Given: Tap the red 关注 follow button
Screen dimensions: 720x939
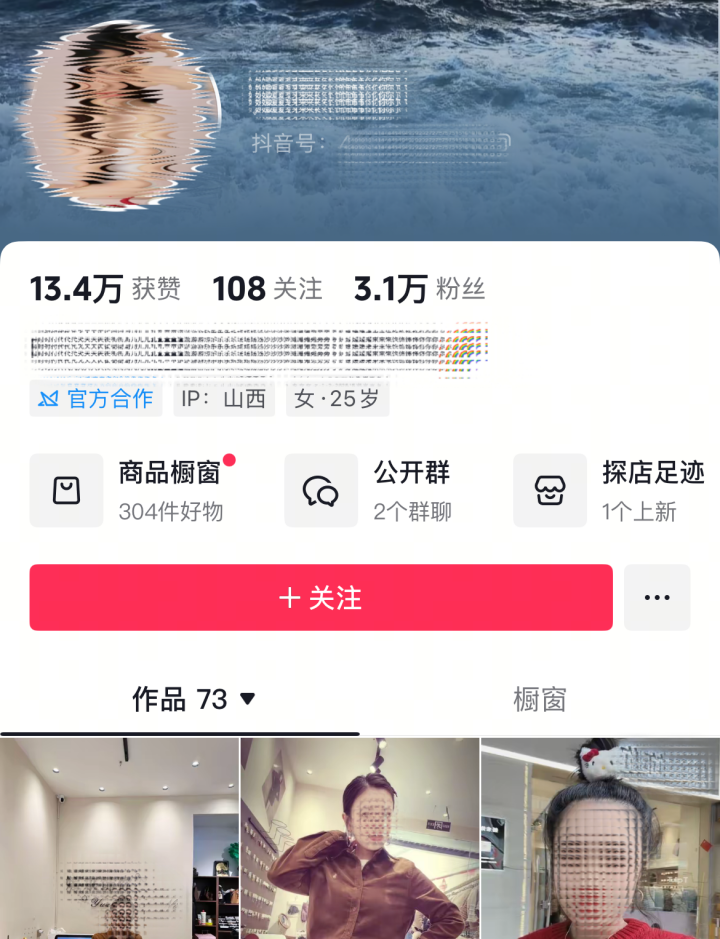Looking at the screenshot, I should (x=320, y=597).
